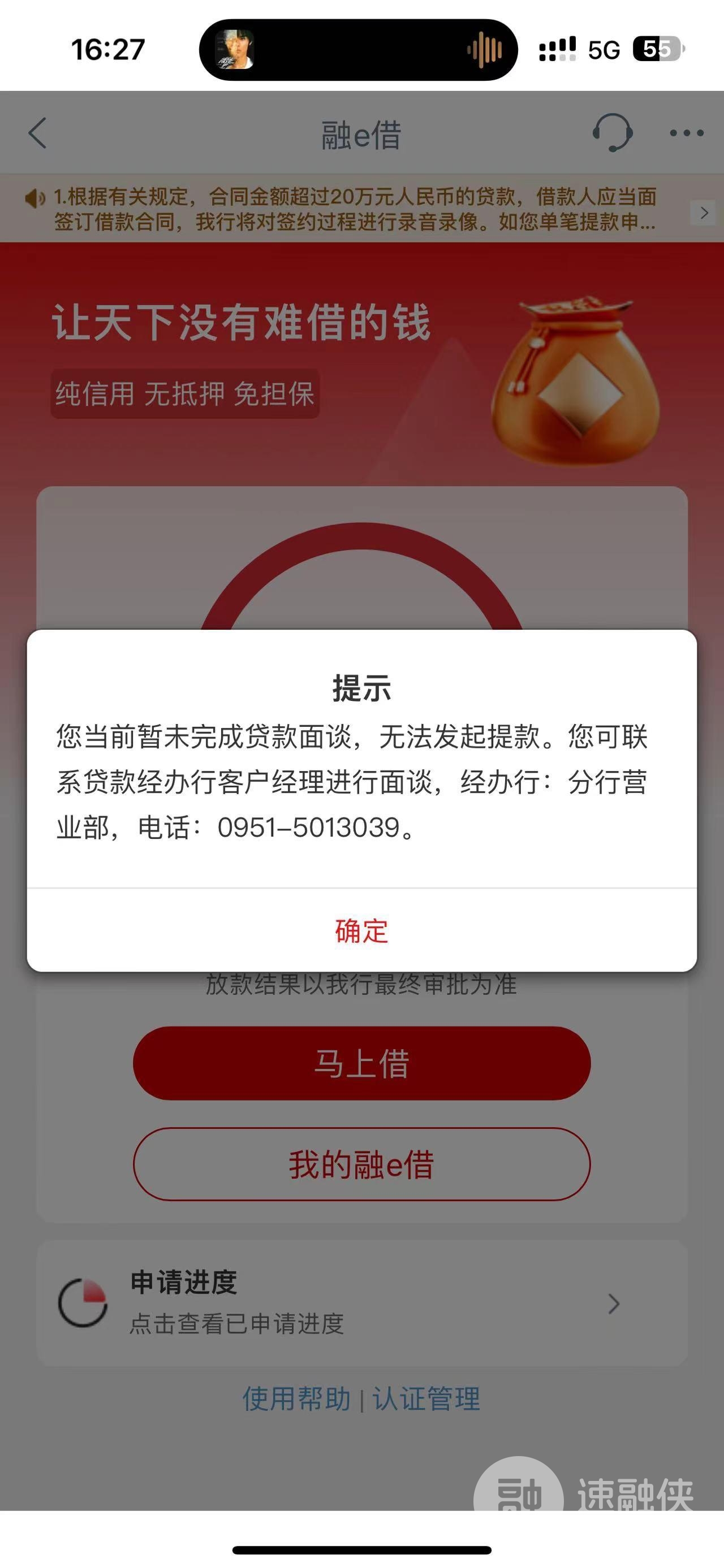
Task: Tap the 马上借 button
Action: tap(361, 1063)
